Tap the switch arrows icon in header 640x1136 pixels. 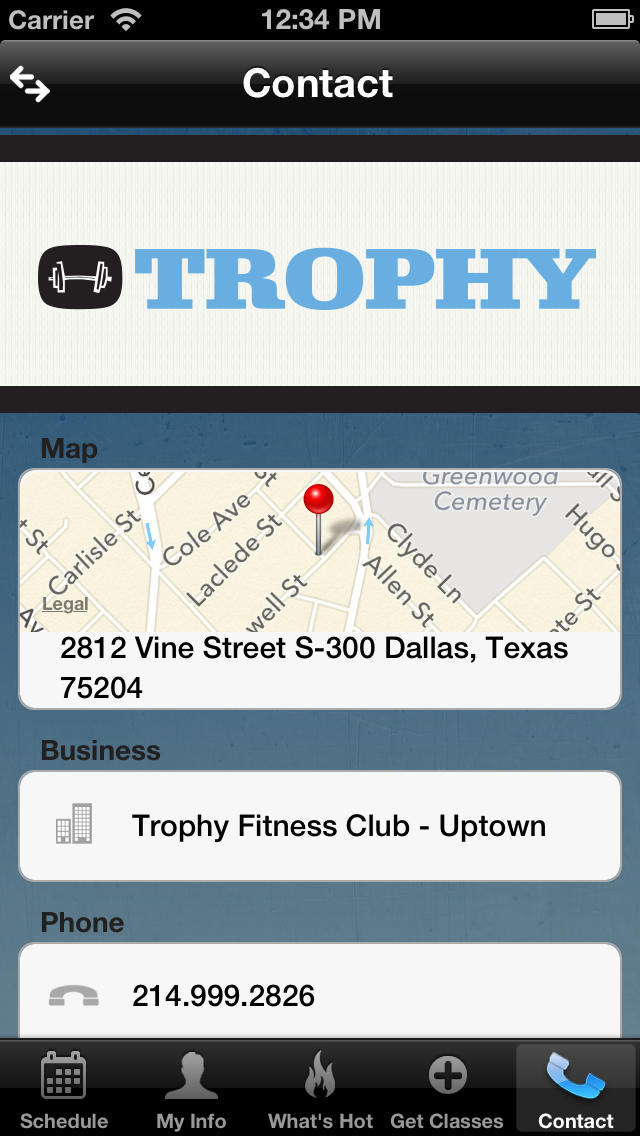(30, 83)
